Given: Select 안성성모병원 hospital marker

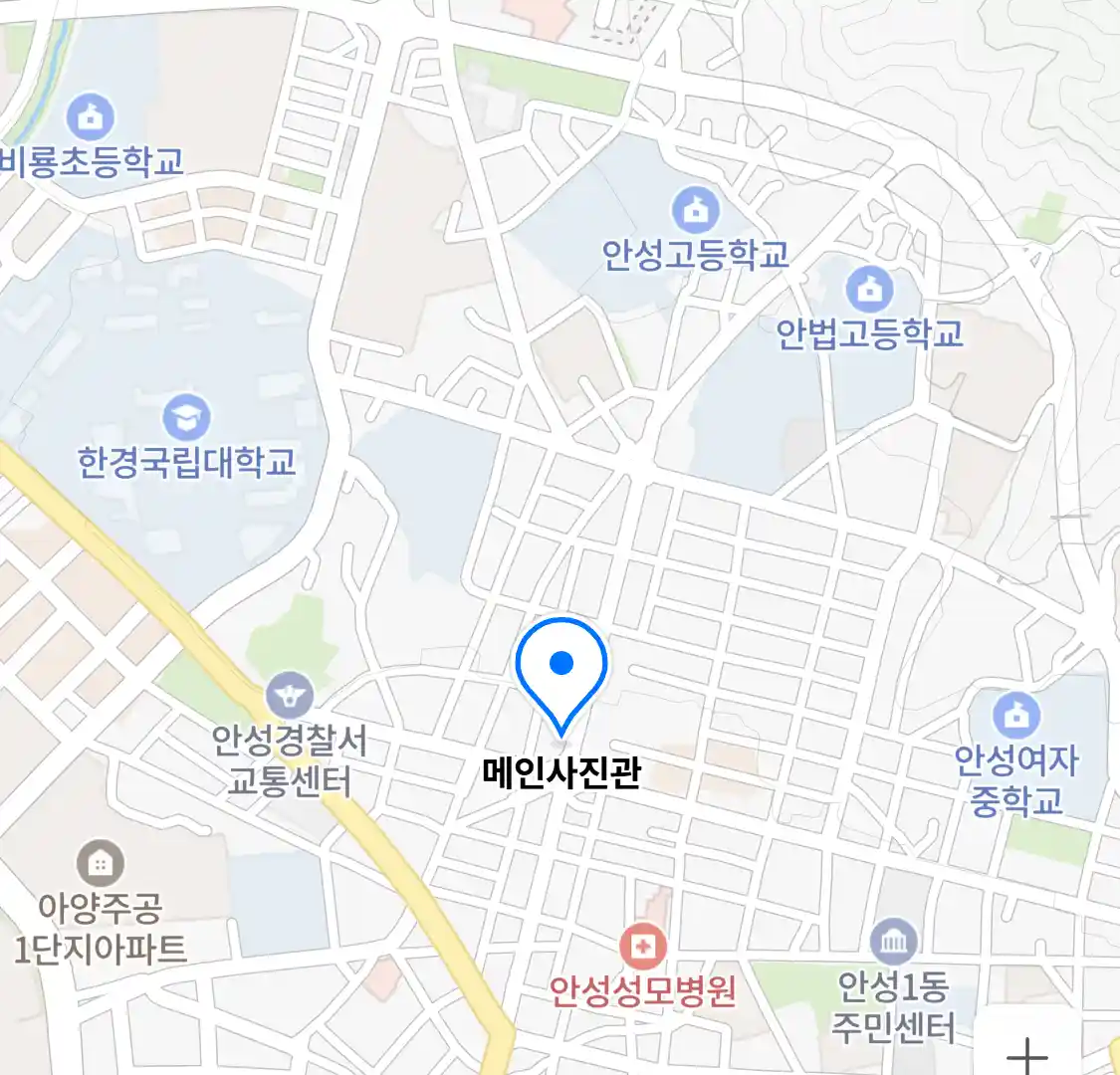Looking at the screenshot, I should [x=642, y=946].
